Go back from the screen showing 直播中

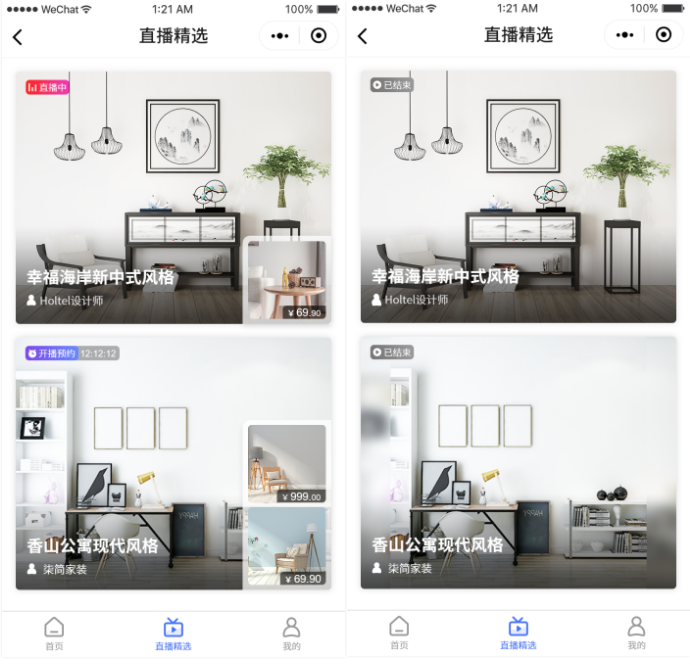[x=18, y=36]
